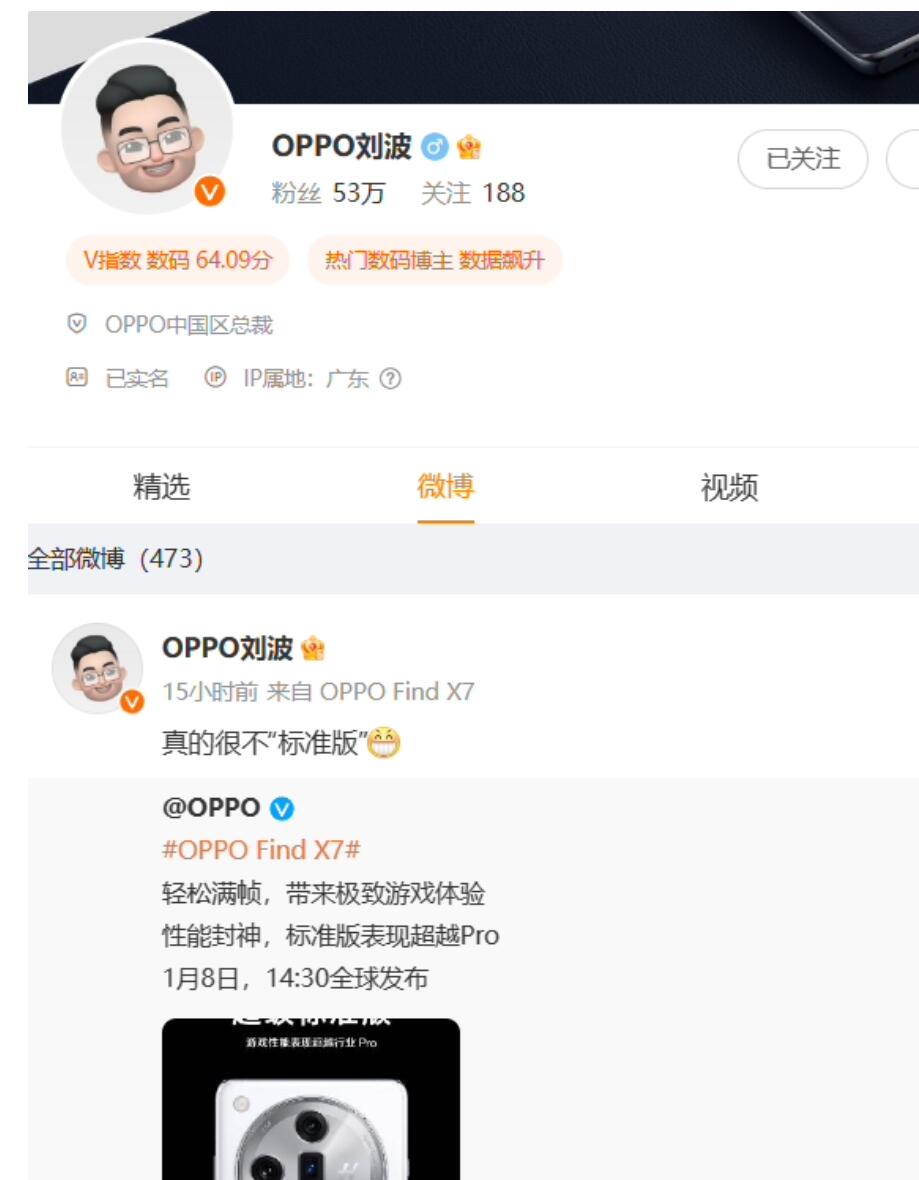Open the #OPPO Find X7# hashtag
Screen dimensions: 919x1180
click(261, 850)
